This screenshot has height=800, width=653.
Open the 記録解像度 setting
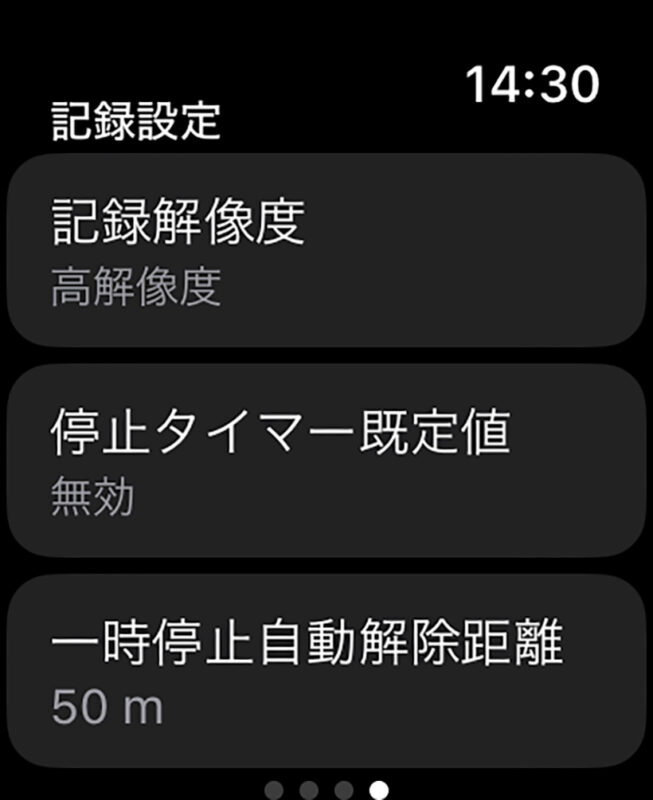(x=326, y=250)
